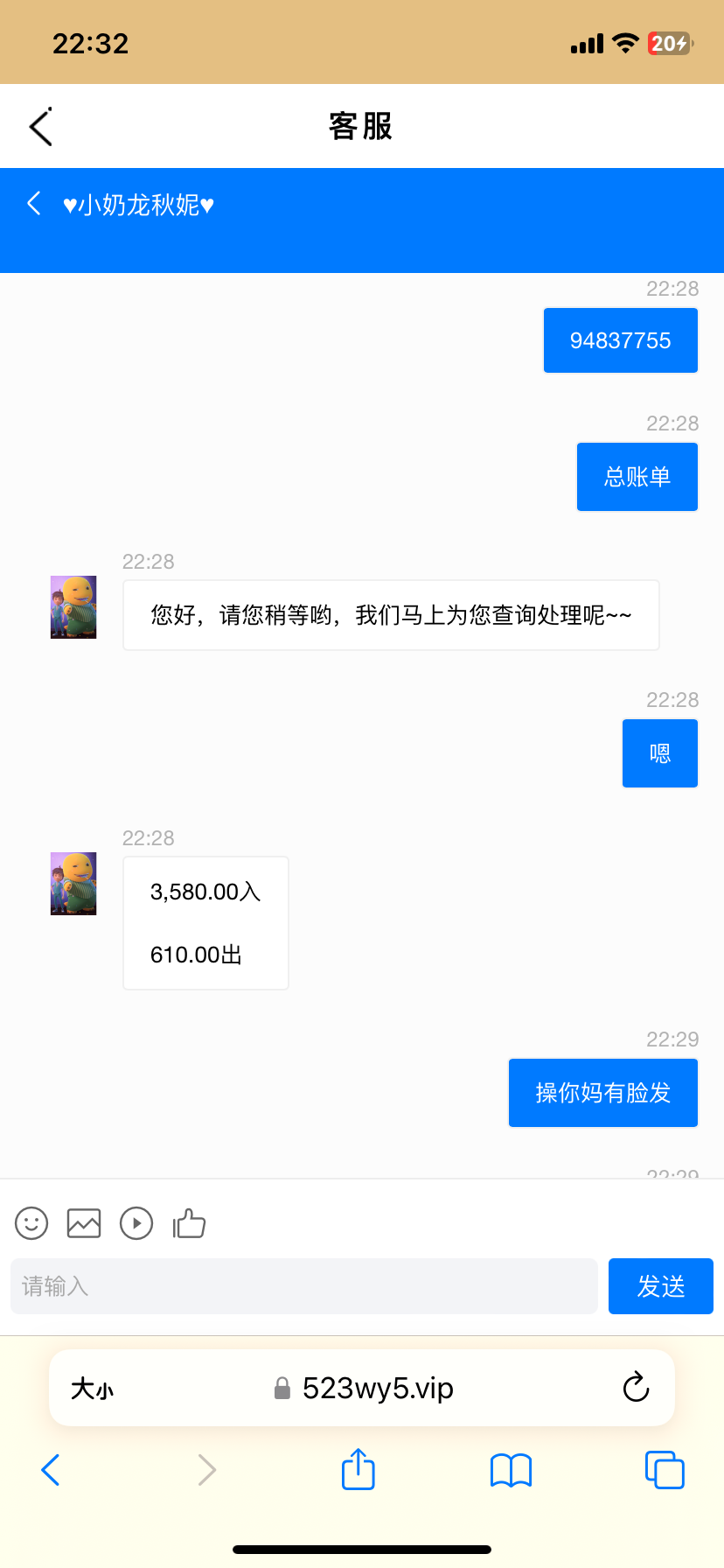The image size is (724, 1568).
Task: Reload the 523wy5.vip page
Action: pyautogui.click(x=636, y=1388)
